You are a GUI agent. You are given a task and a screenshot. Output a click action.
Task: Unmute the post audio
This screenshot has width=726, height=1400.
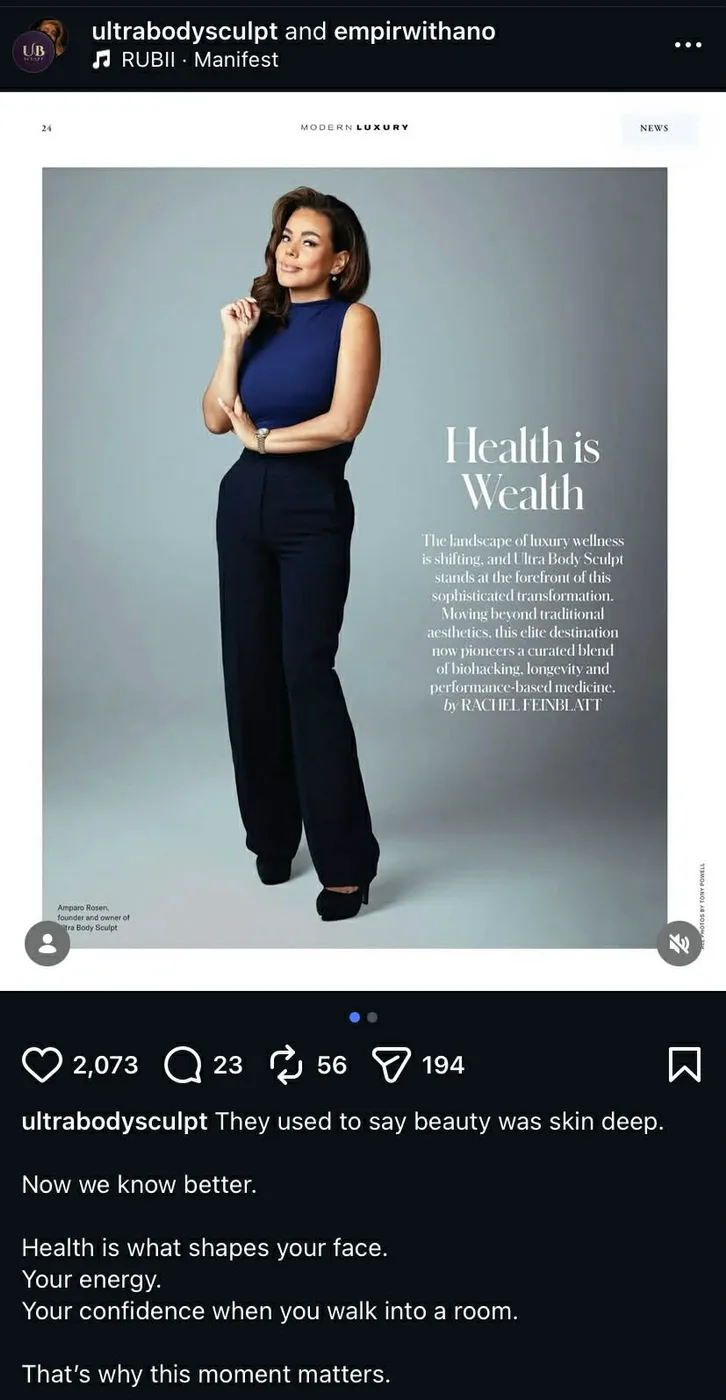[679, 943]
